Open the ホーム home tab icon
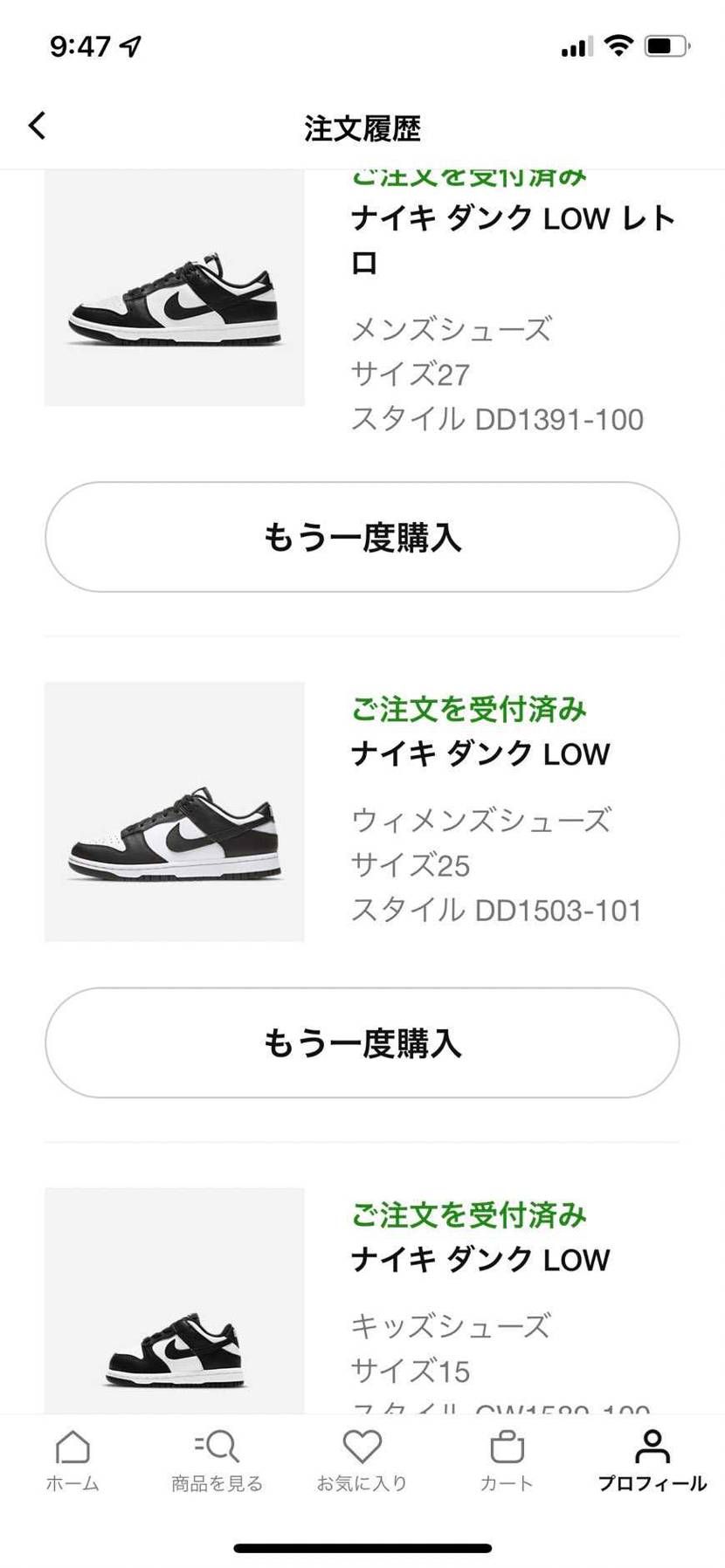 [72, 1447]
